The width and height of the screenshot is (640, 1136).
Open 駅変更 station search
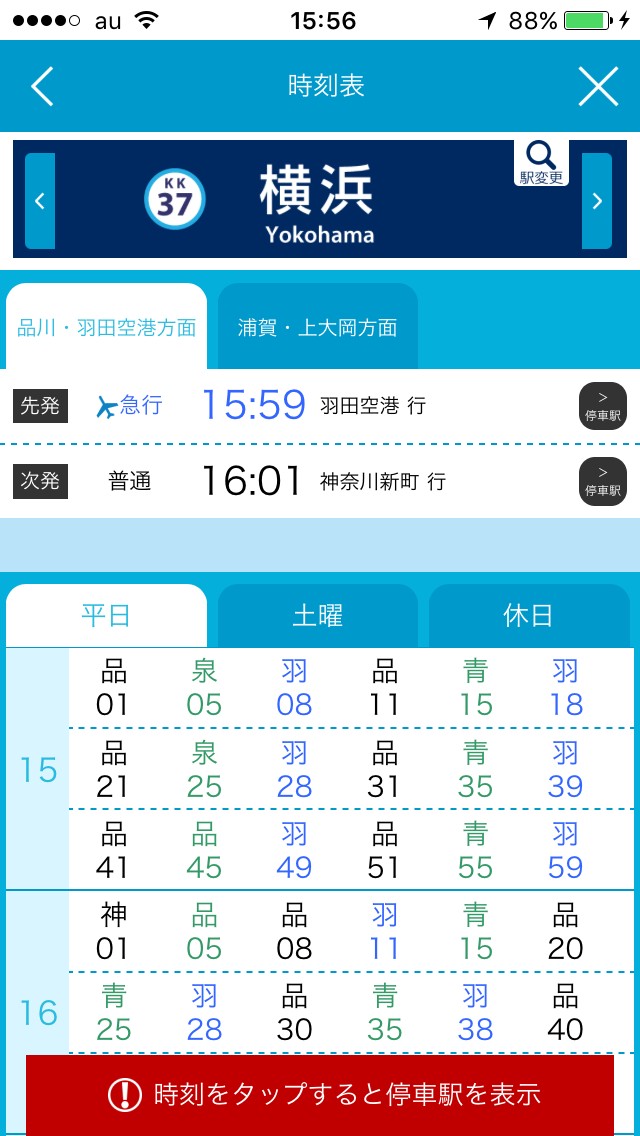click(541, 162)
